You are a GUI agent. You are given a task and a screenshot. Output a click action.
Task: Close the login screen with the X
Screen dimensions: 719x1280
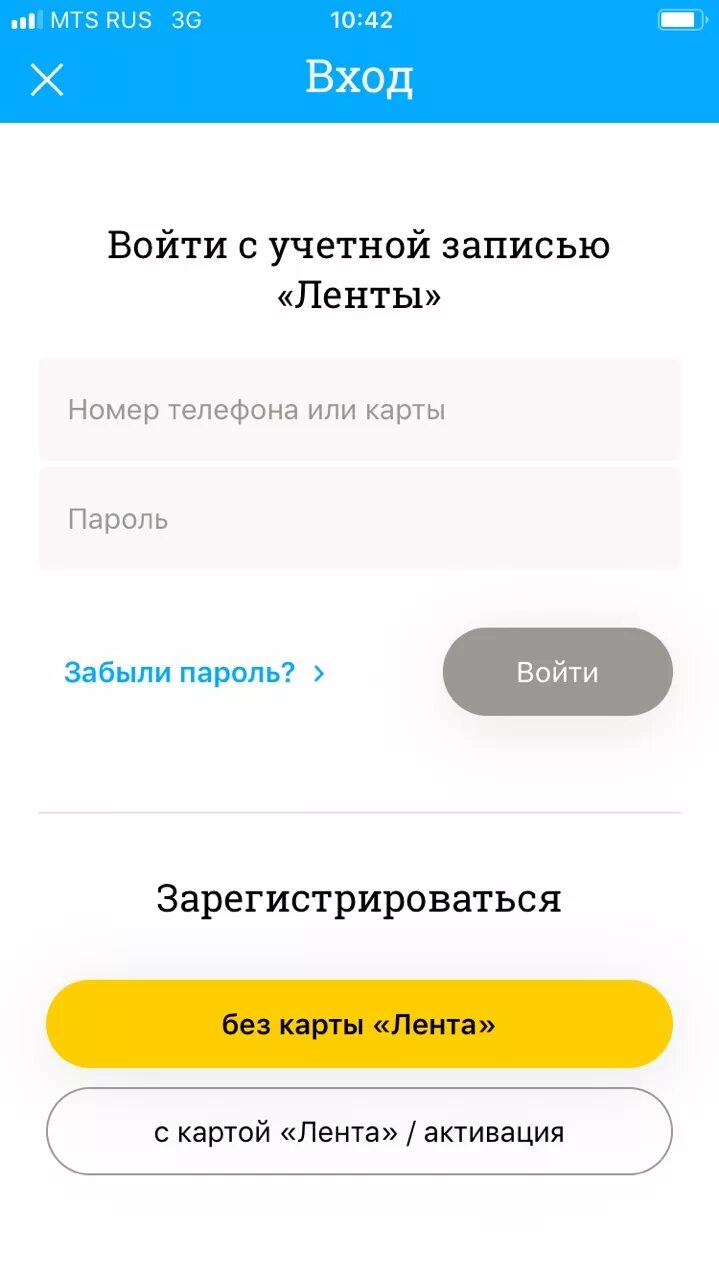tap(47, 79)
